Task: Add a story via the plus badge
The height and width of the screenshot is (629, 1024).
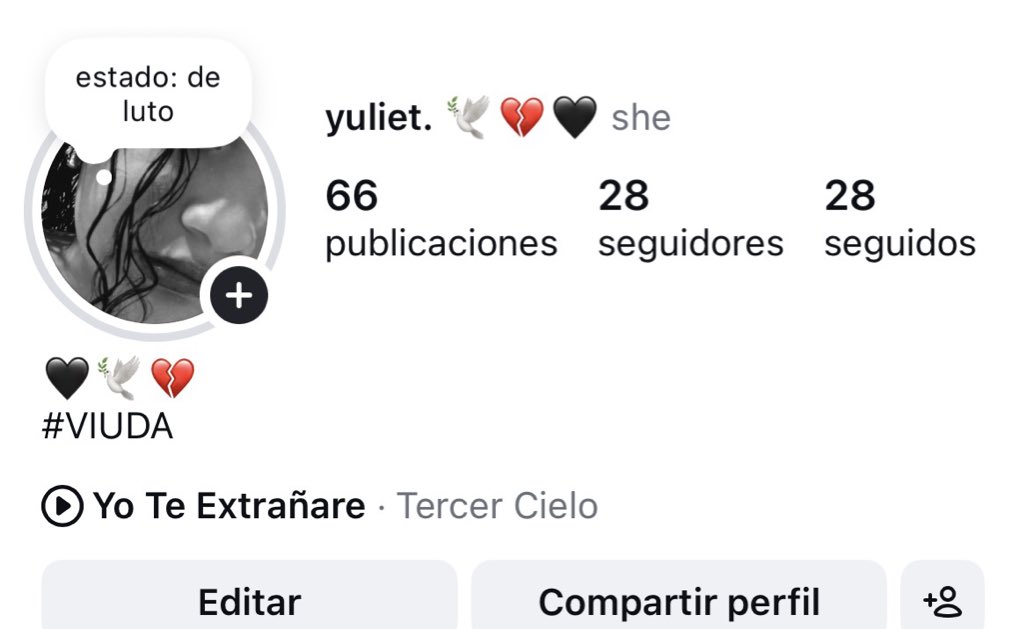Action: pyautogui.click(x=239, y=295)
